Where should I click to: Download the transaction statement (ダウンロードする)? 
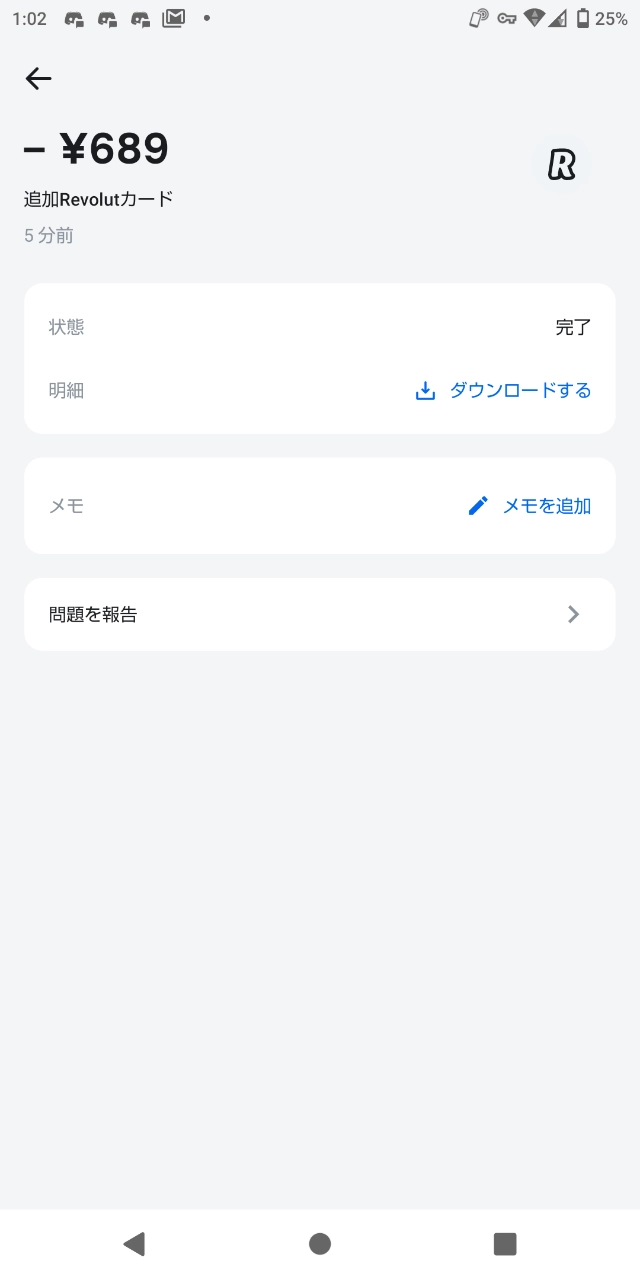pos(503,391)
